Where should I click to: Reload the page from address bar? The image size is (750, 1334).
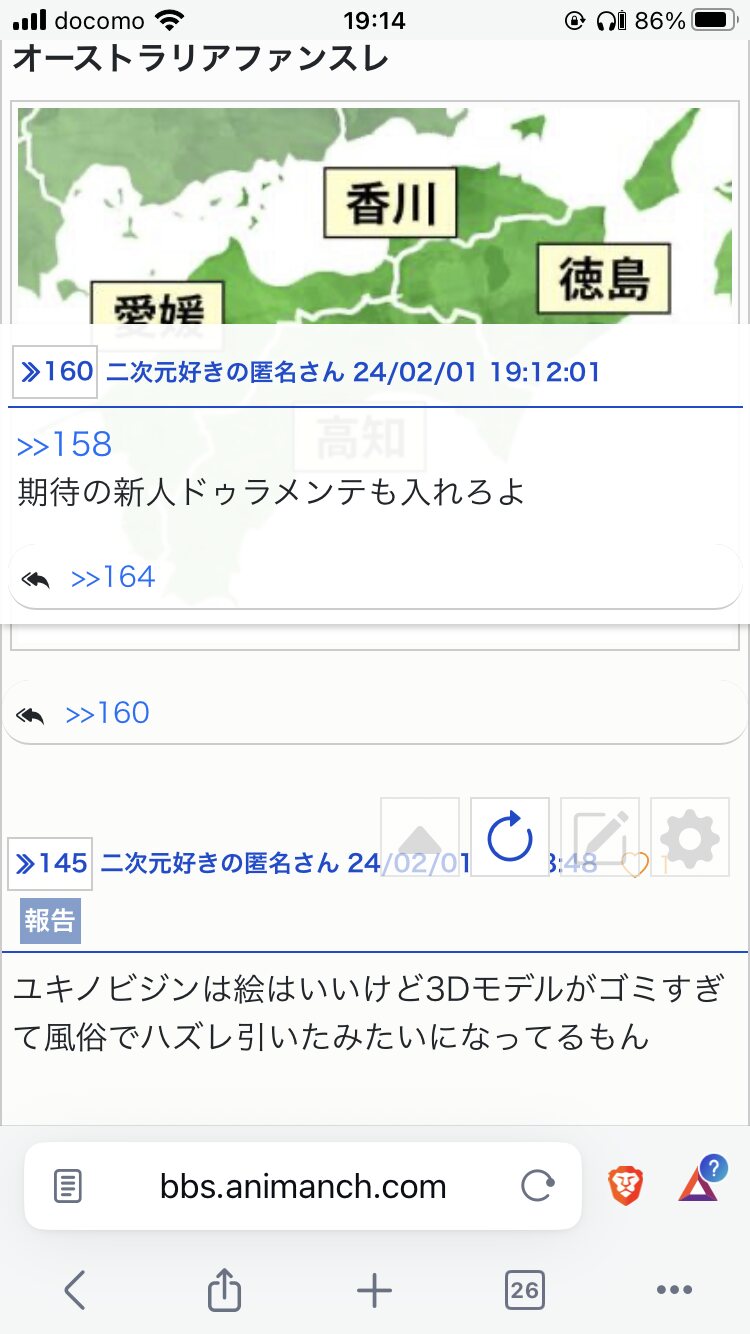(x=538, y=1187)
